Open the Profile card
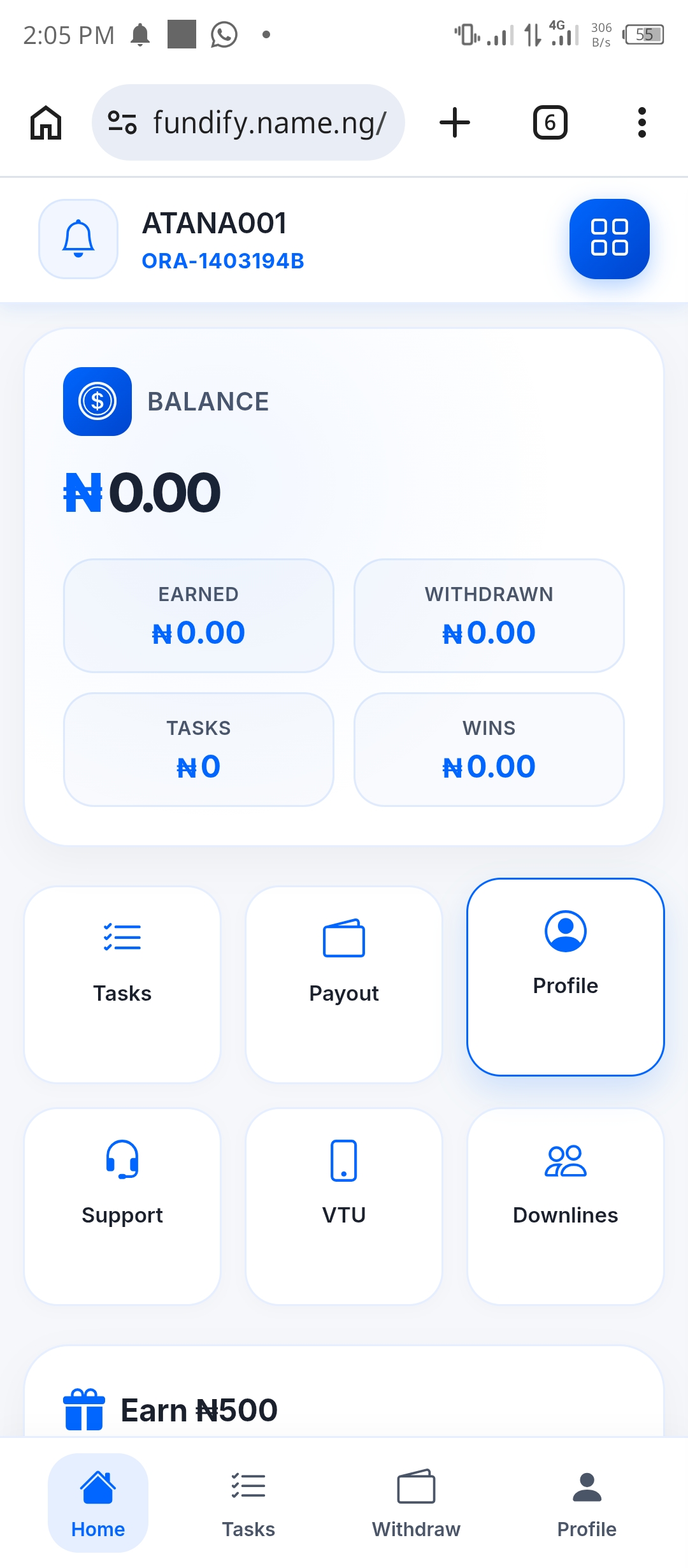This screenshot has width=688, height=1568. click(x=565, y=976)
